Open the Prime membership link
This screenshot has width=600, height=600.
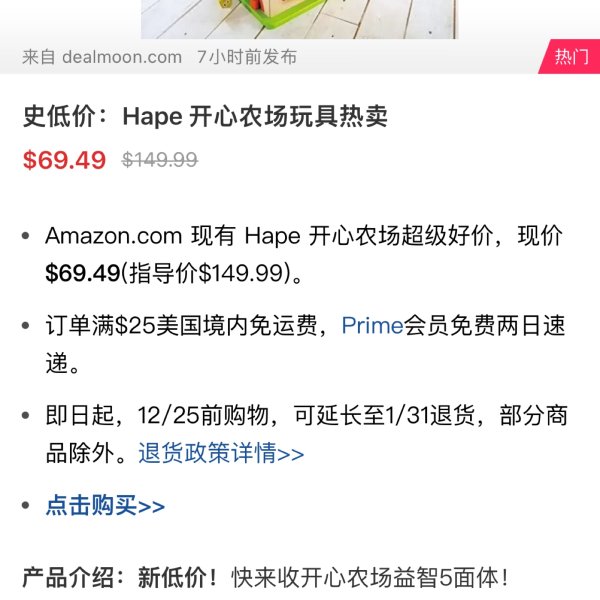point(372,326)
